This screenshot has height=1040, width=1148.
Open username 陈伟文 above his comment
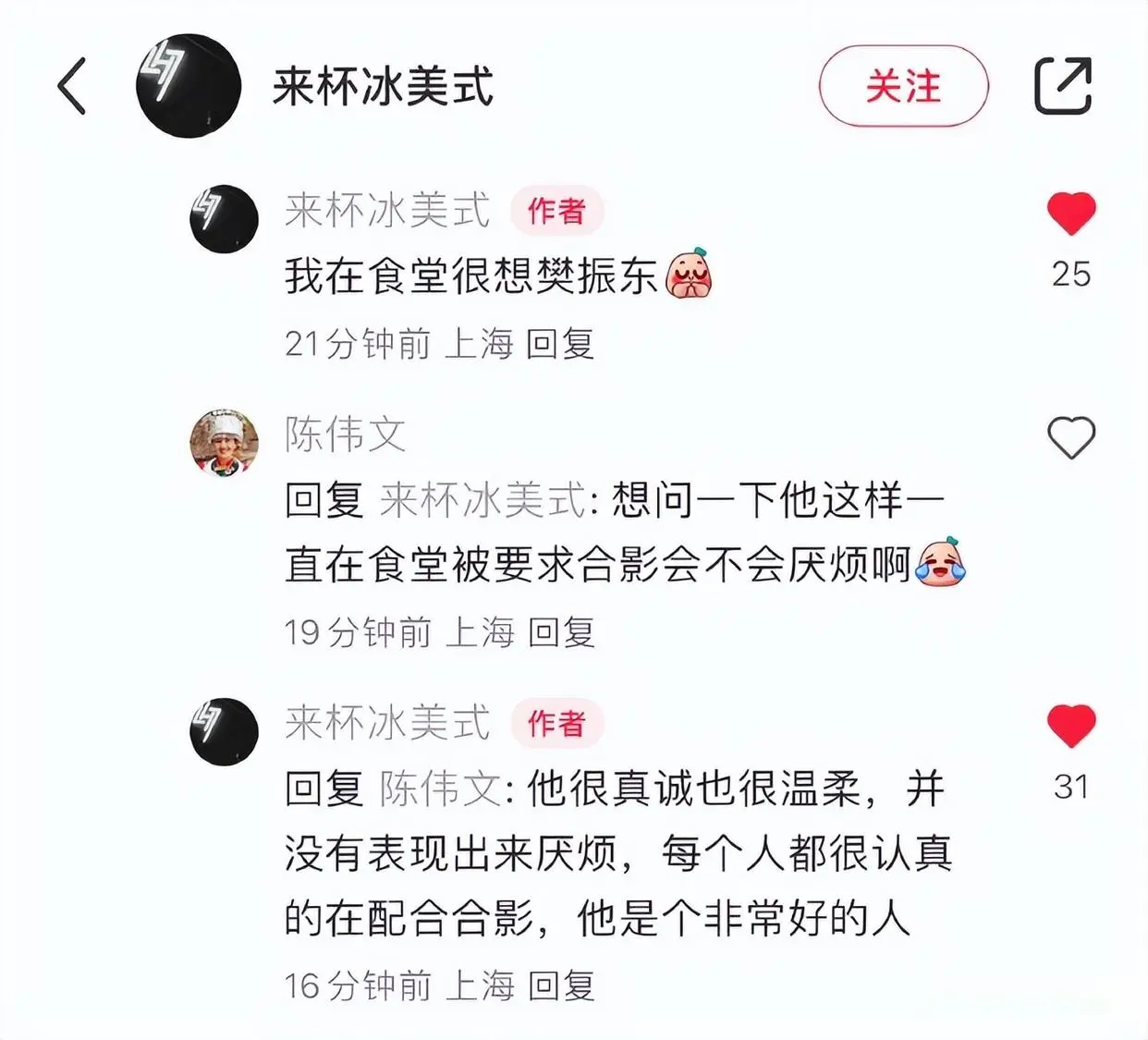(x=345, y=434)
